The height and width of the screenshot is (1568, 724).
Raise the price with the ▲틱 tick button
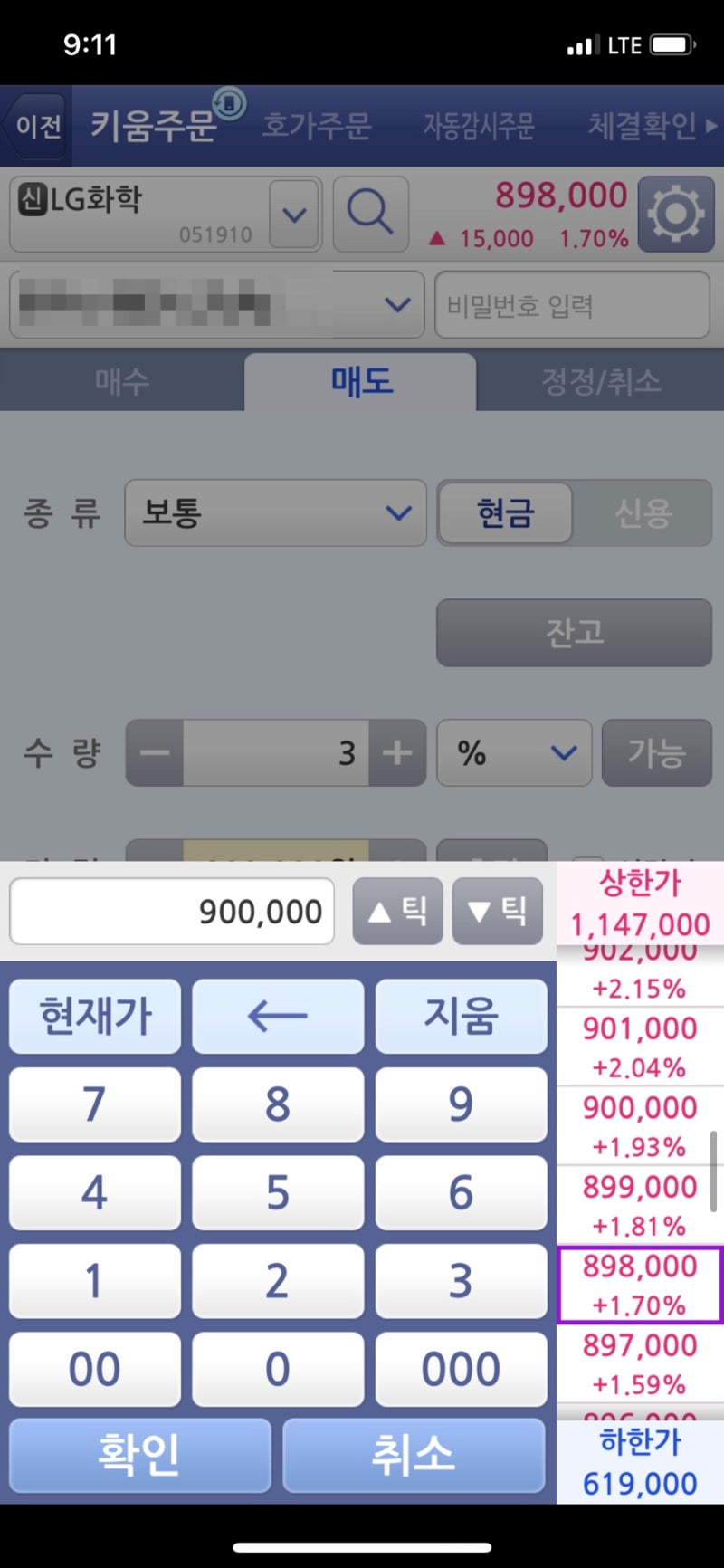tap(397, 911)
